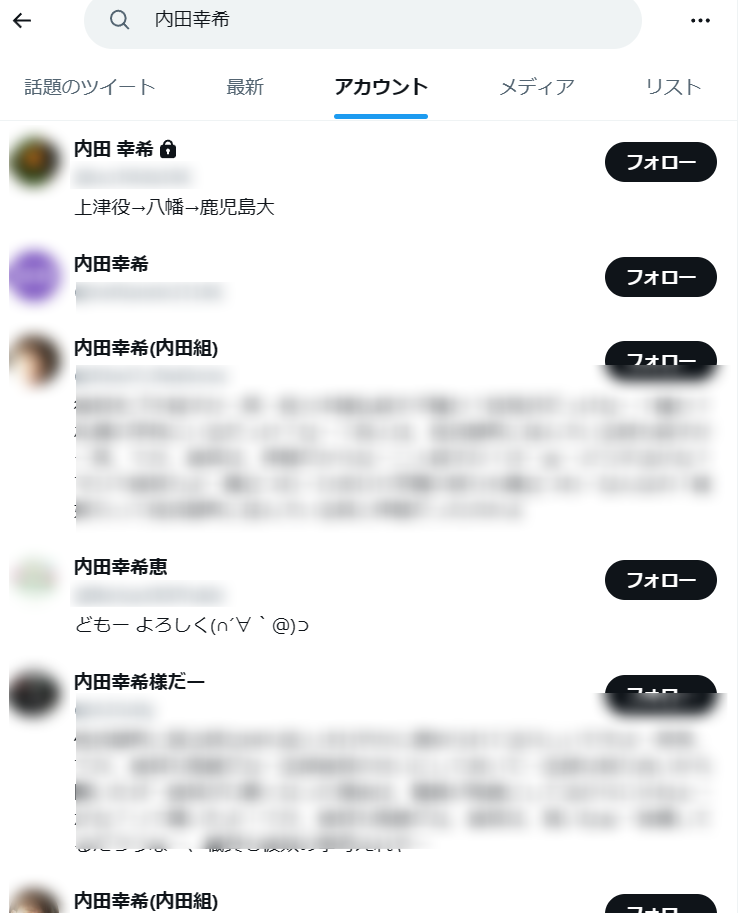
Task: Switch to the メディア tab
Action: click(x=537, y=87)
